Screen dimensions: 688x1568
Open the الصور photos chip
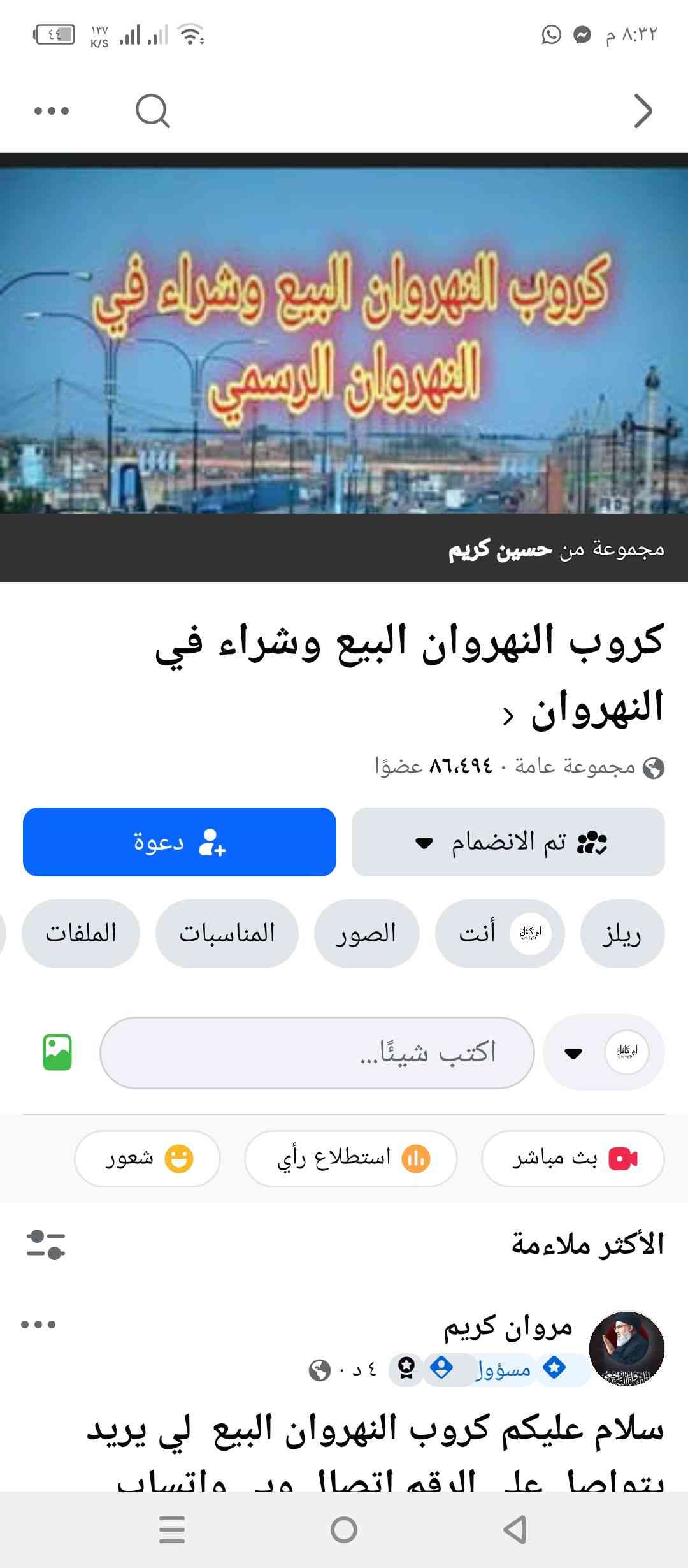pos(366,934)
